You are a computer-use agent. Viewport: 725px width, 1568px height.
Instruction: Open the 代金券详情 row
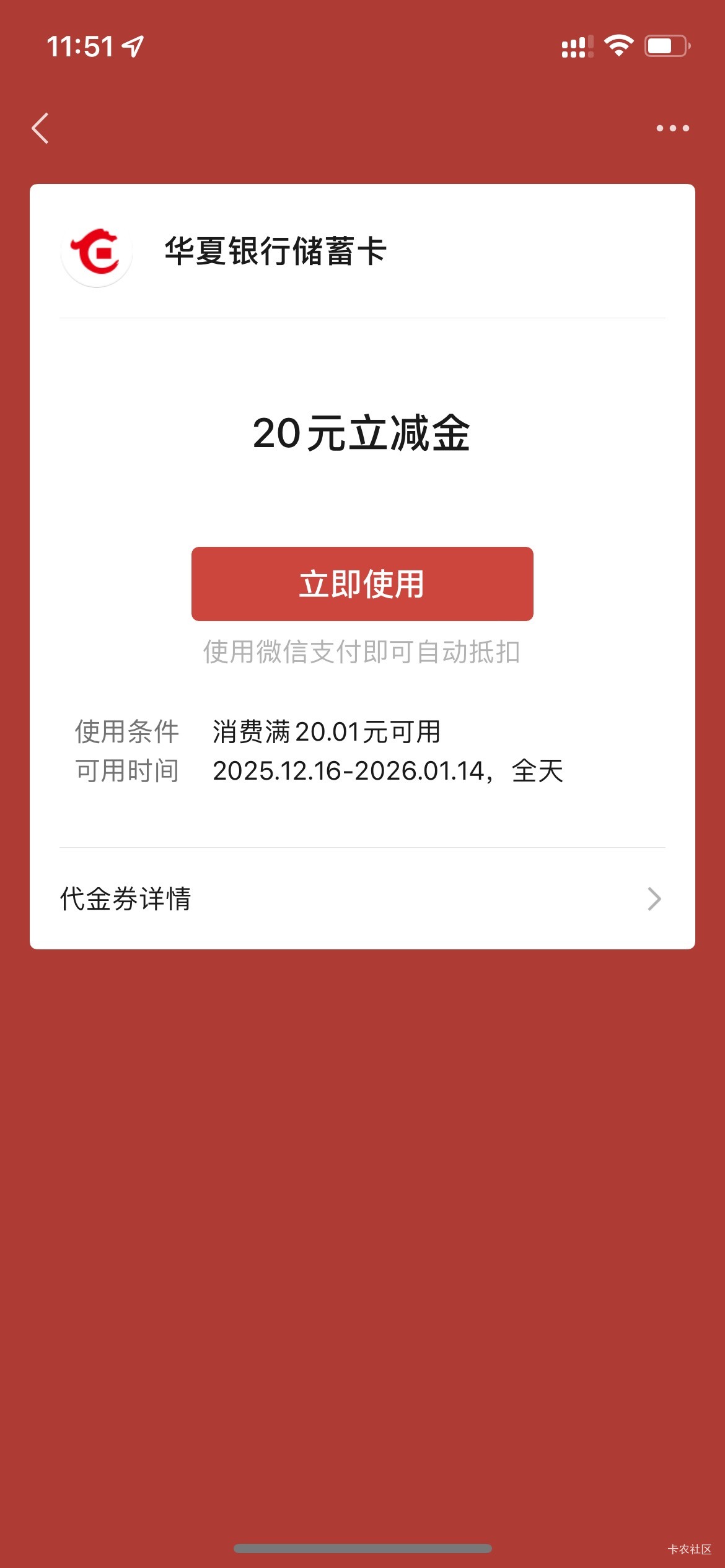(x=362, y=899)
